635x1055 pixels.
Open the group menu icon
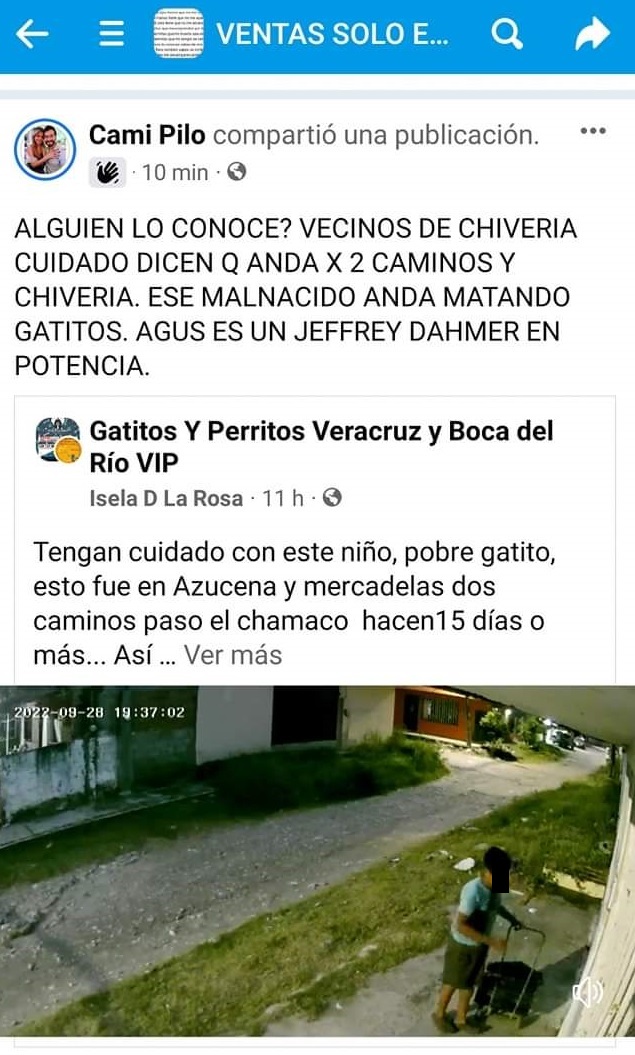coord(113,35)
